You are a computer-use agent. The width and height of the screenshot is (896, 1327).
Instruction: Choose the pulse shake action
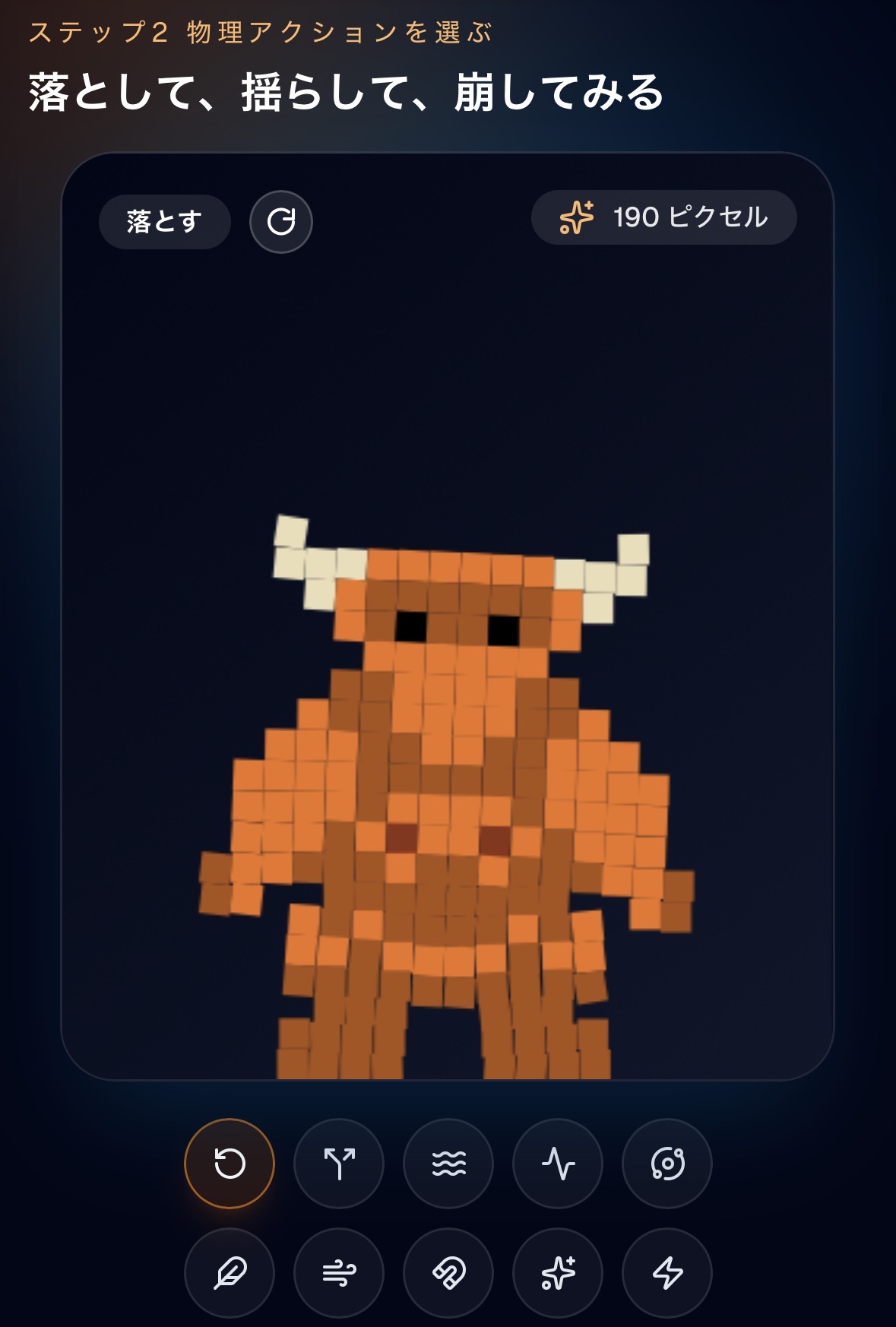(x=558, y=1164)
